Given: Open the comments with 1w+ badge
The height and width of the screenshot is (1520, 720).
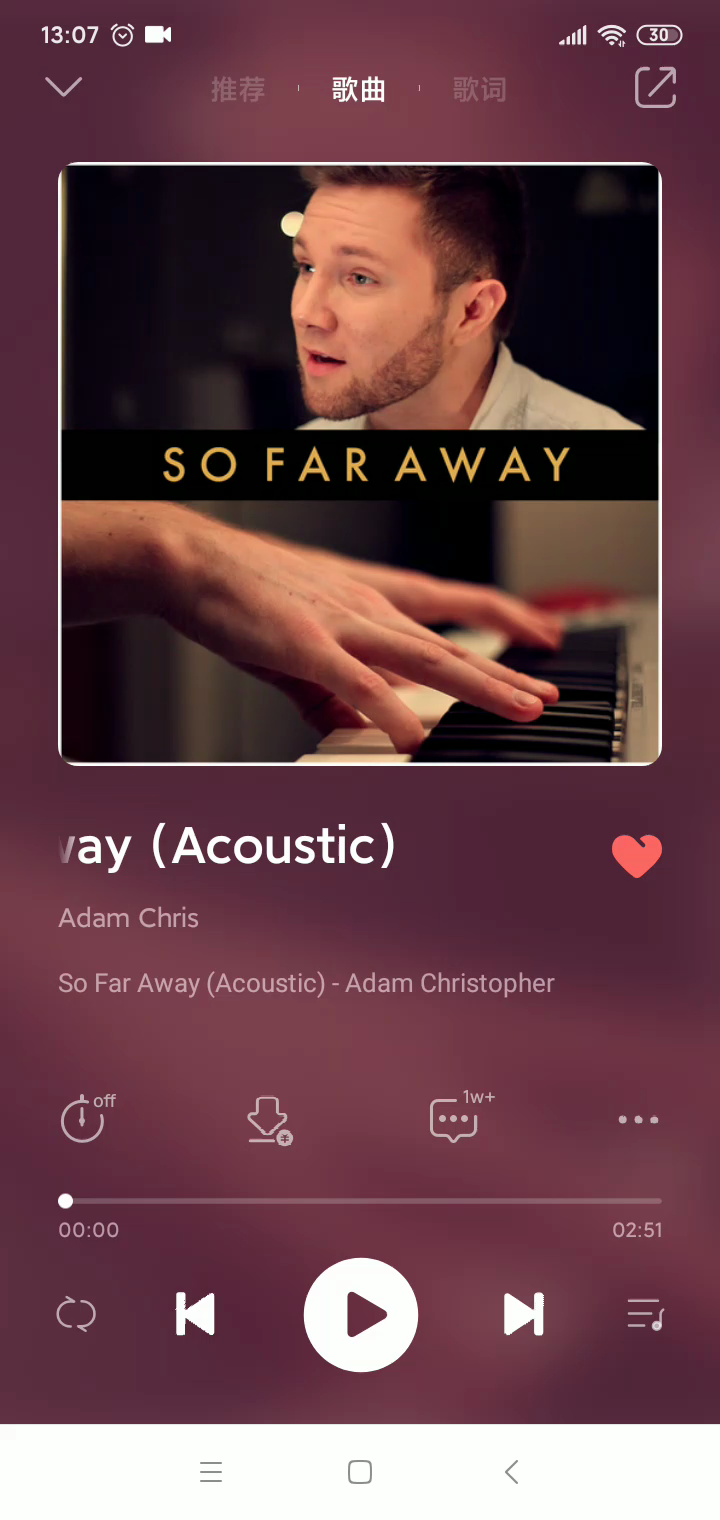Looking at the screenshot, I should coord(455,1120).
